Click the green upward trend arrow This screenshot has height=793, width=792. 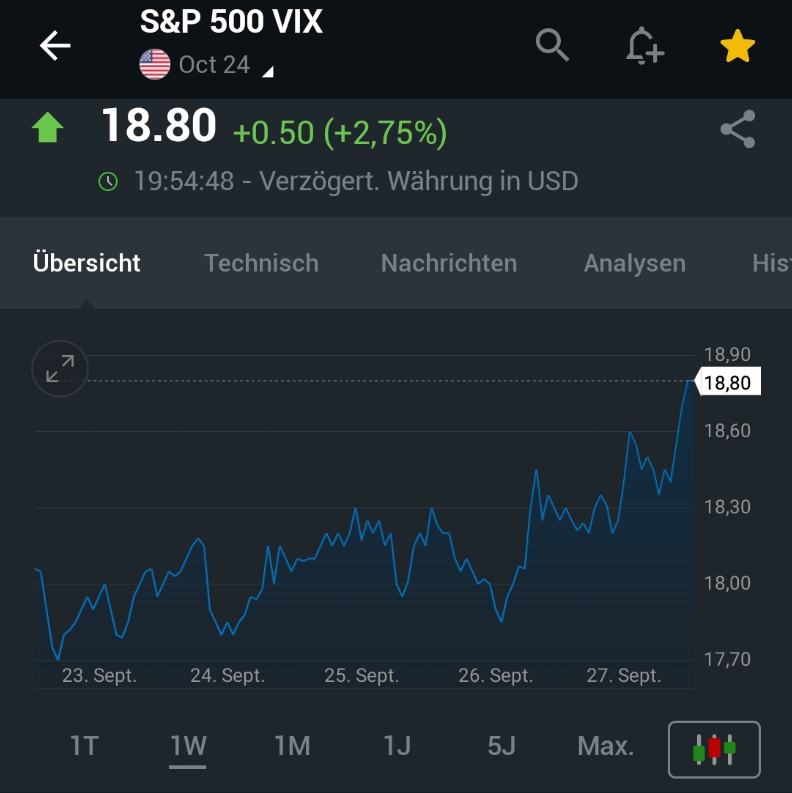pyautogui.click(x=50, y=125)
